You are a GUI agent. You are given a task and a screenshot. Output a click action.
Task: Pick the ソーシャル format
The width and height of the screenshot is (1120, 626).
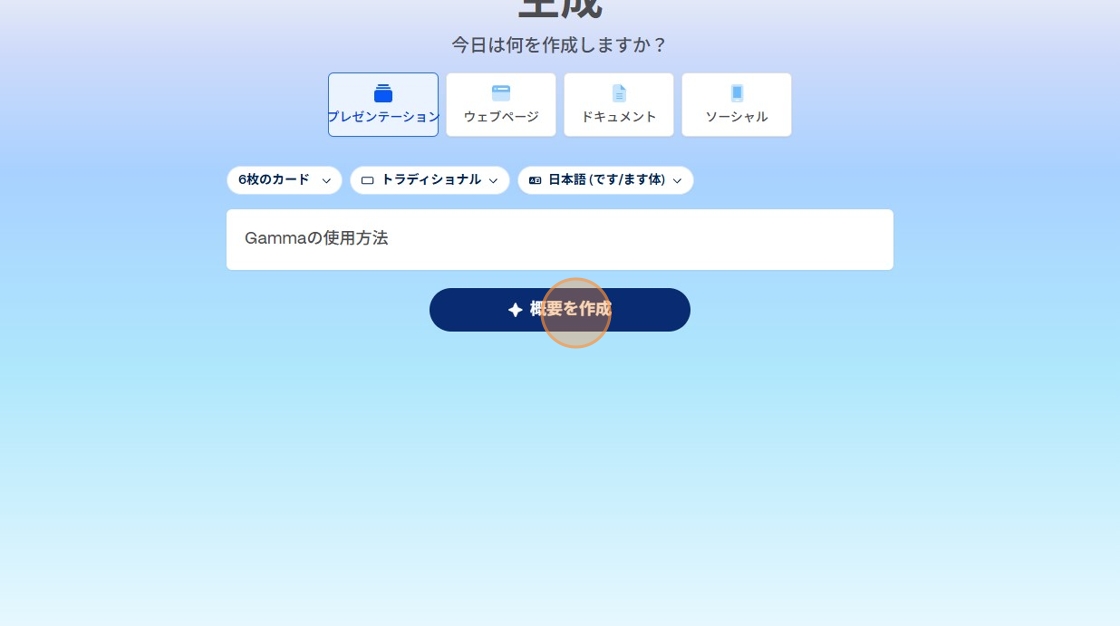coord(737,105)
